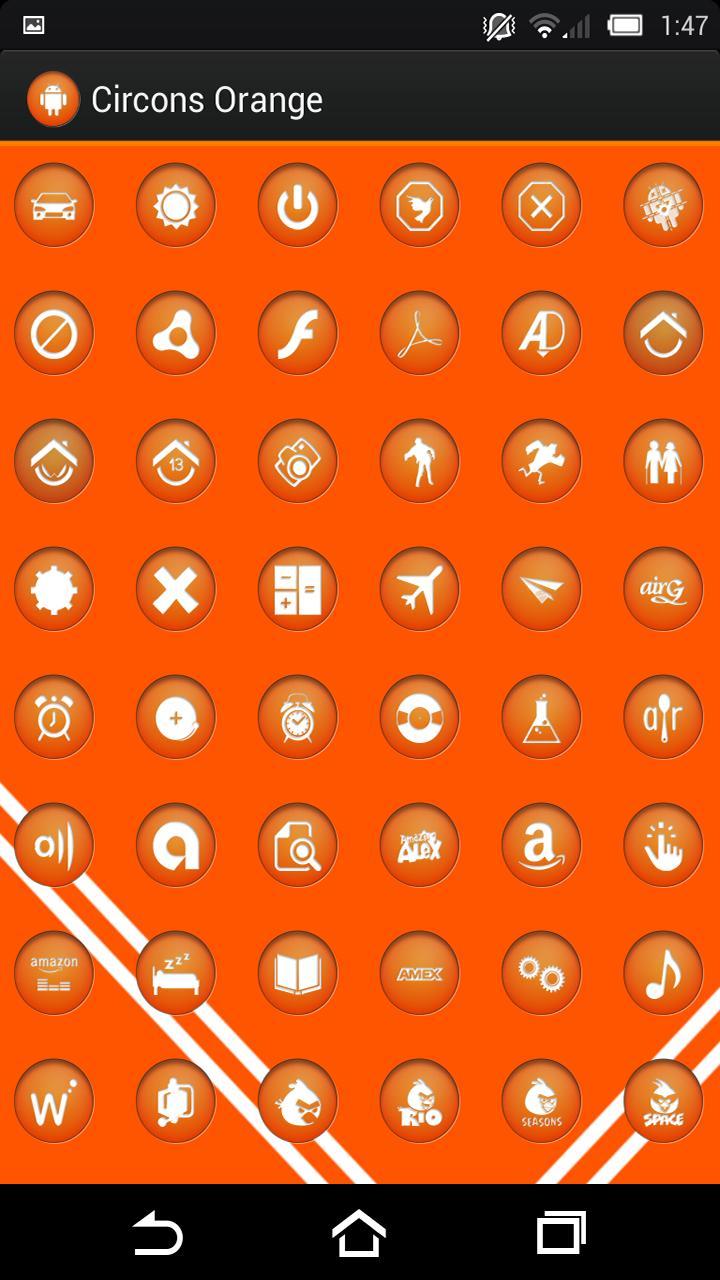Choose the paper plane icon
This screenshot has height=1280, width=720.
click(542, 589)
